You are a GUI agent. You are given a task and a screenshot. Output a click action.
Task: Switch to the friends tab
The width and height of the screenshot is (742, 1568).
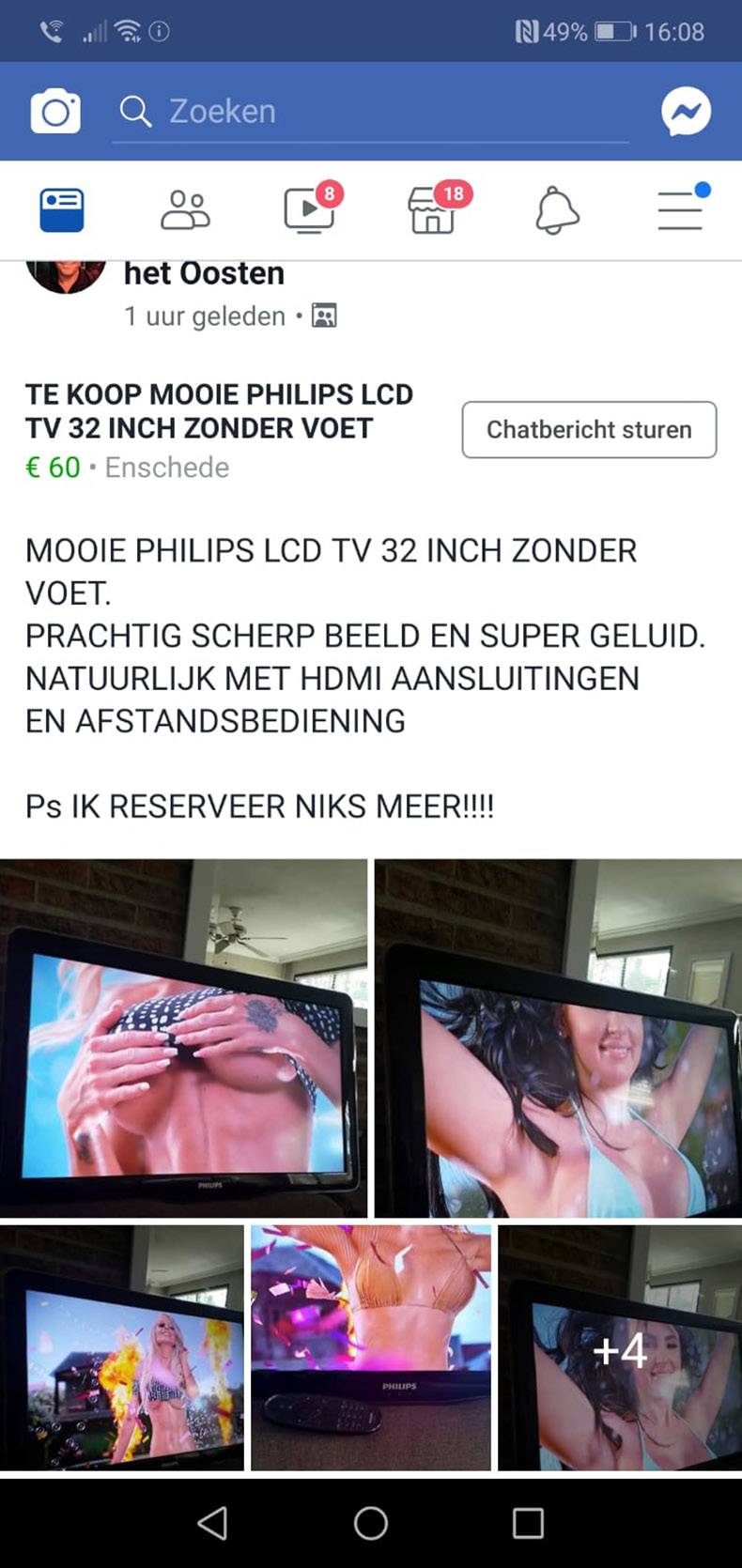coord(185,210)
